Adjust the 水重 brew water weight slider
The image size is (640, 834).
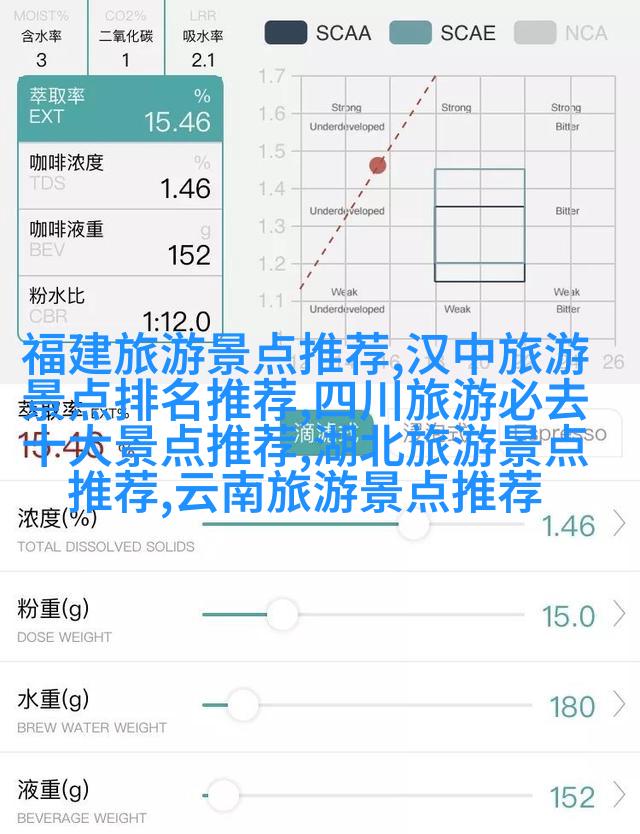[x=241, y=705]
